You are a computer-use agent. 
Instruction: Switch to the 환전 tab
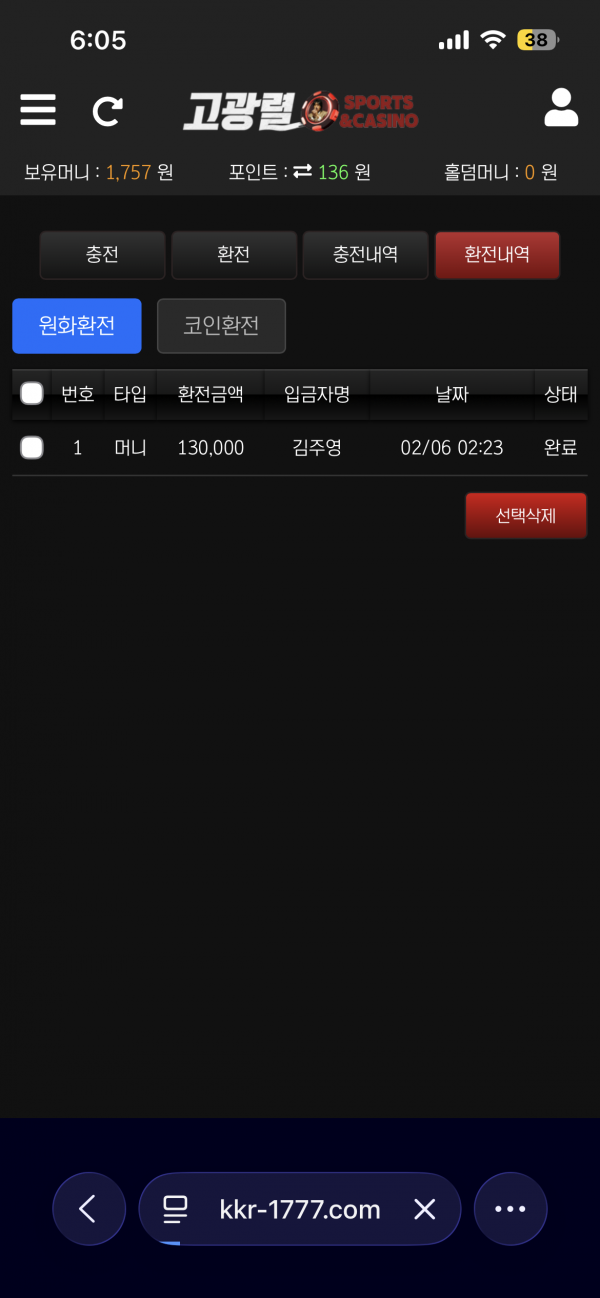234,255
